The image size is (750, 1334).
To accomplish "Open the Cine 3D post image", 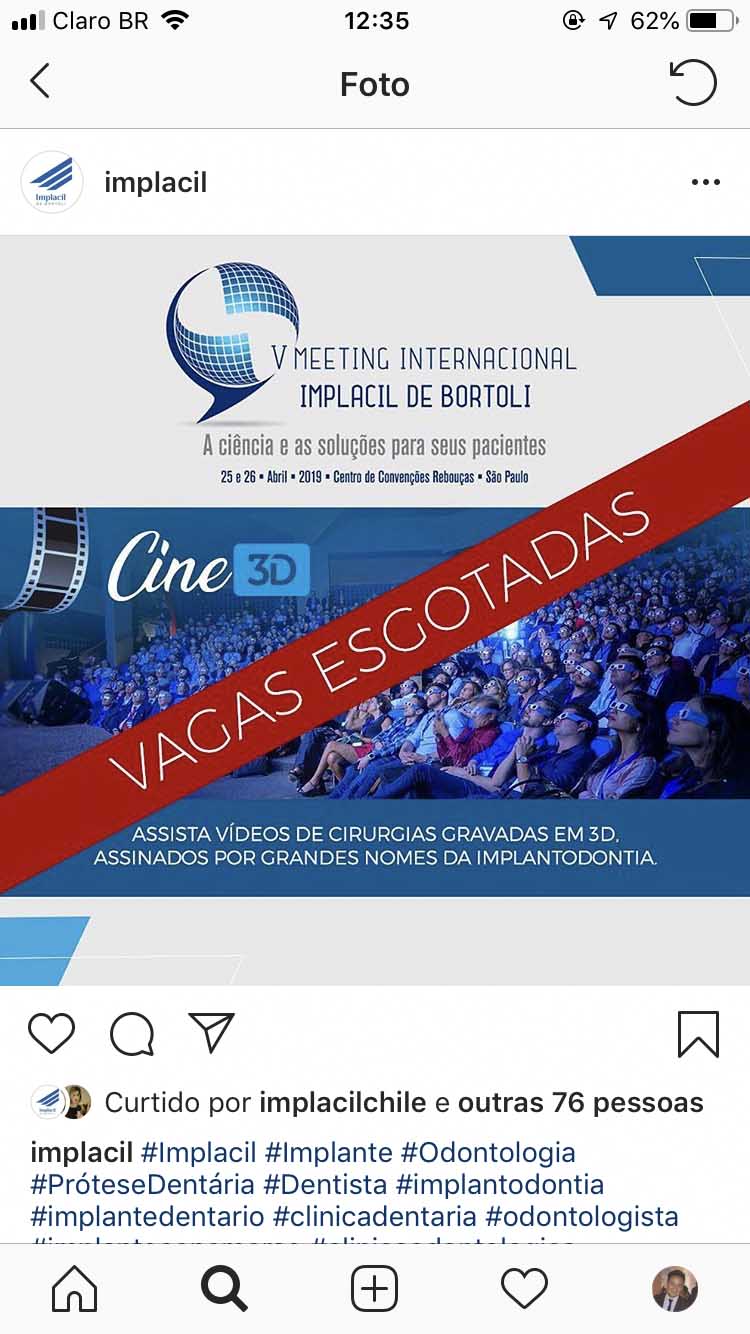I will click(x=375, y=610).
